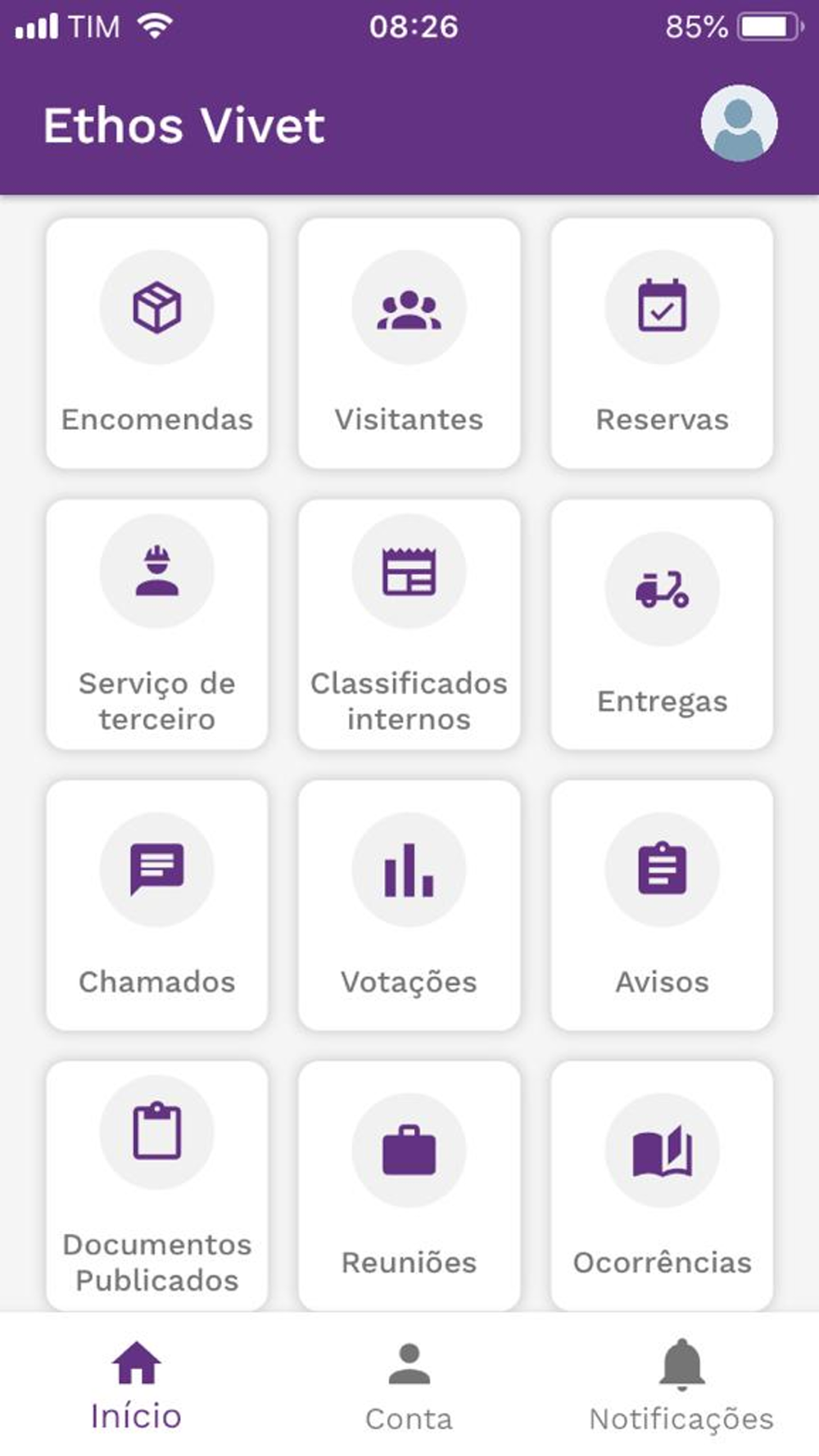Viewport: 819px width, 1456px height.
Task: Open Reservas
Action: pyautogui.click(x=662, y=343)
